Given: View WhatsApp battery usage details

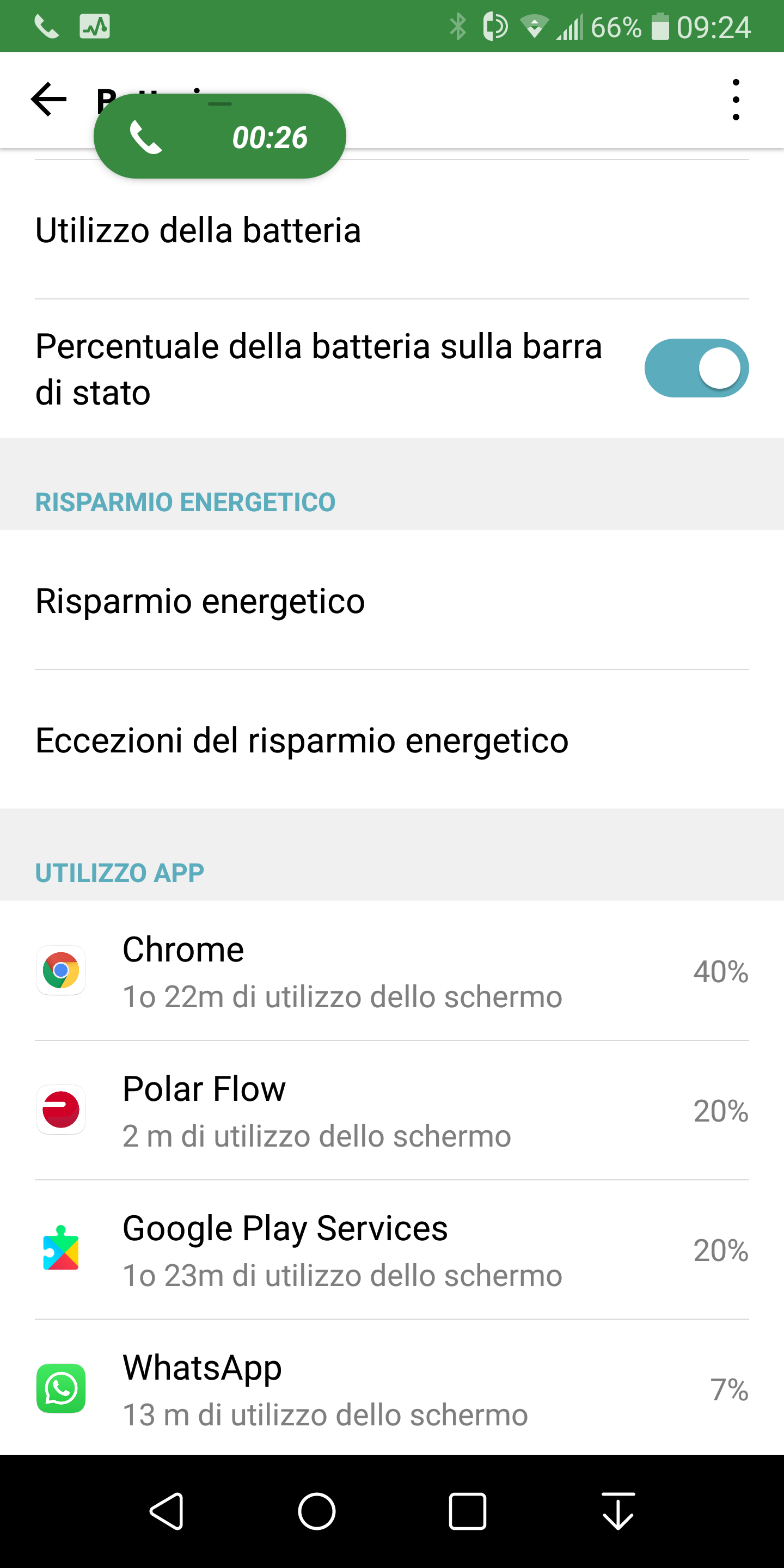Looking at the screenshot, I should (392, 1388).
